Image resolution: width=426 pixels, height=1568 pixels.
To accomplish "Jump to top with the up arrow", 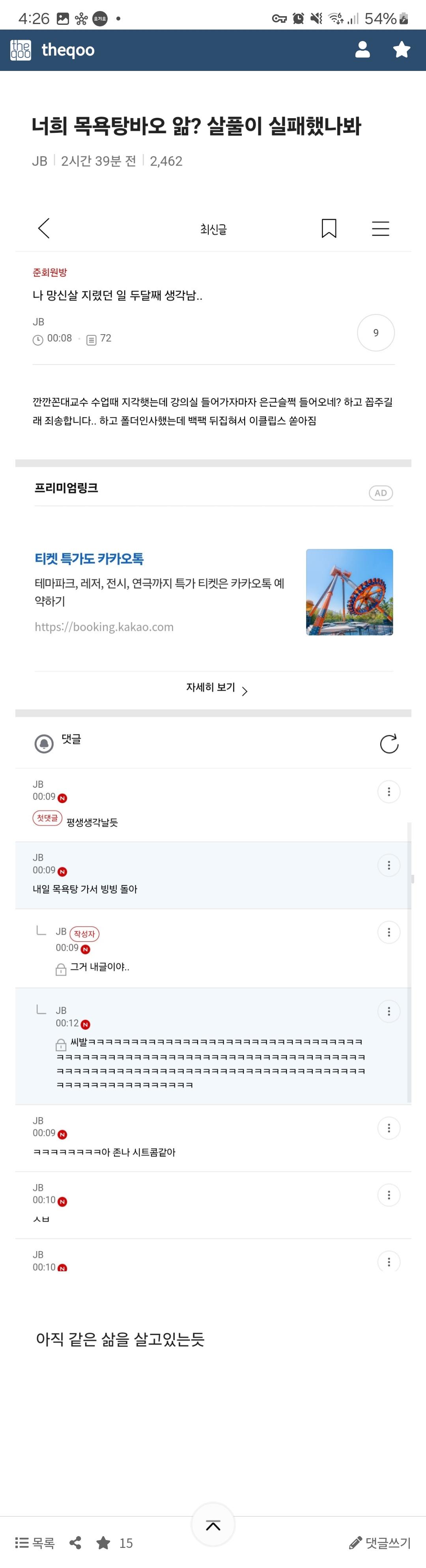I will point(213,1525).
